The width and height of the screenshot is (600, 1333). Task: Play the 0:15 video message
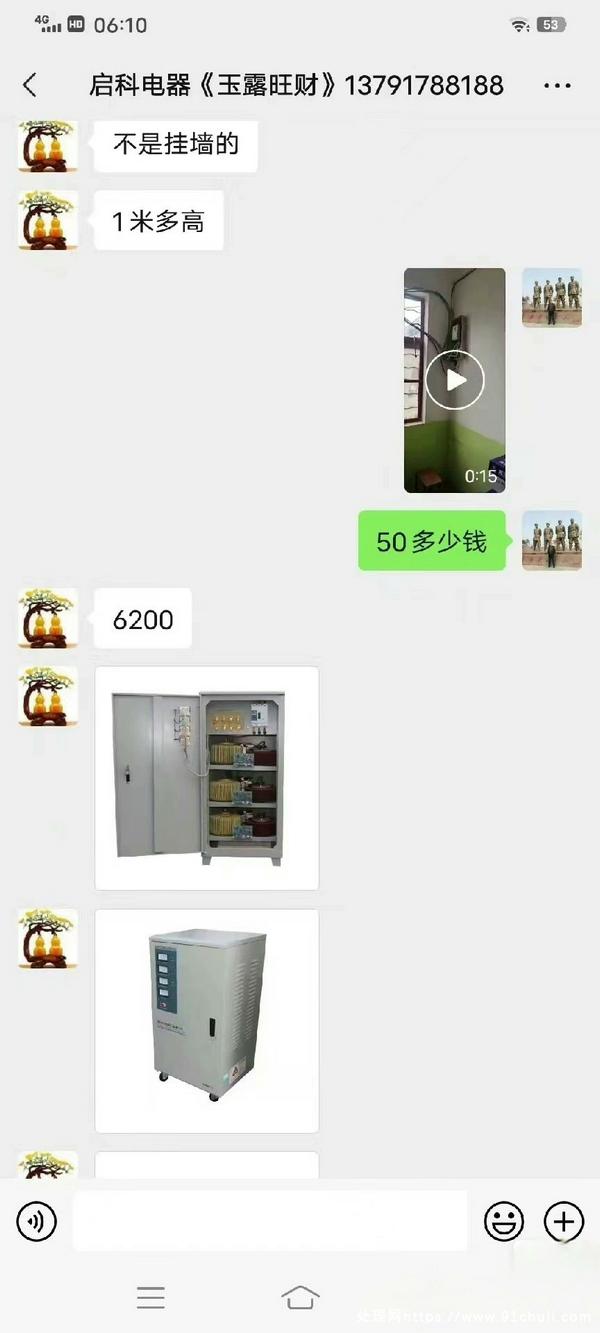tap(454, 380)
